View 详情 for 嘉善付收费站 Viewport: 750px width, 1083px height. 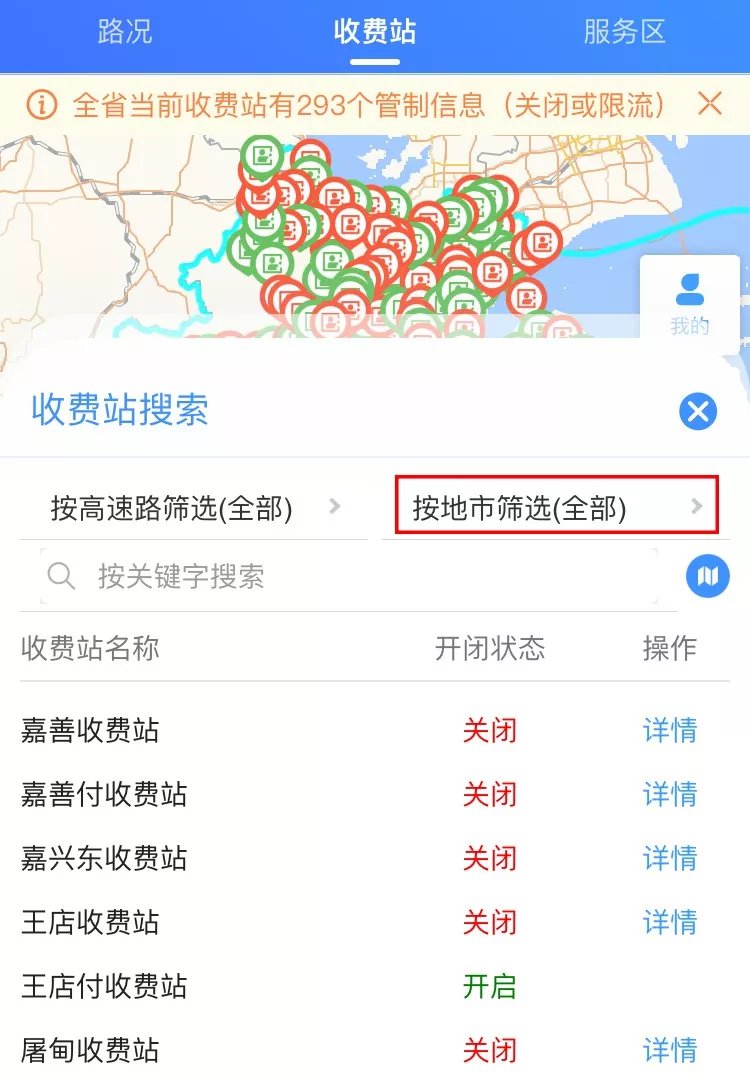coord(670,794)
